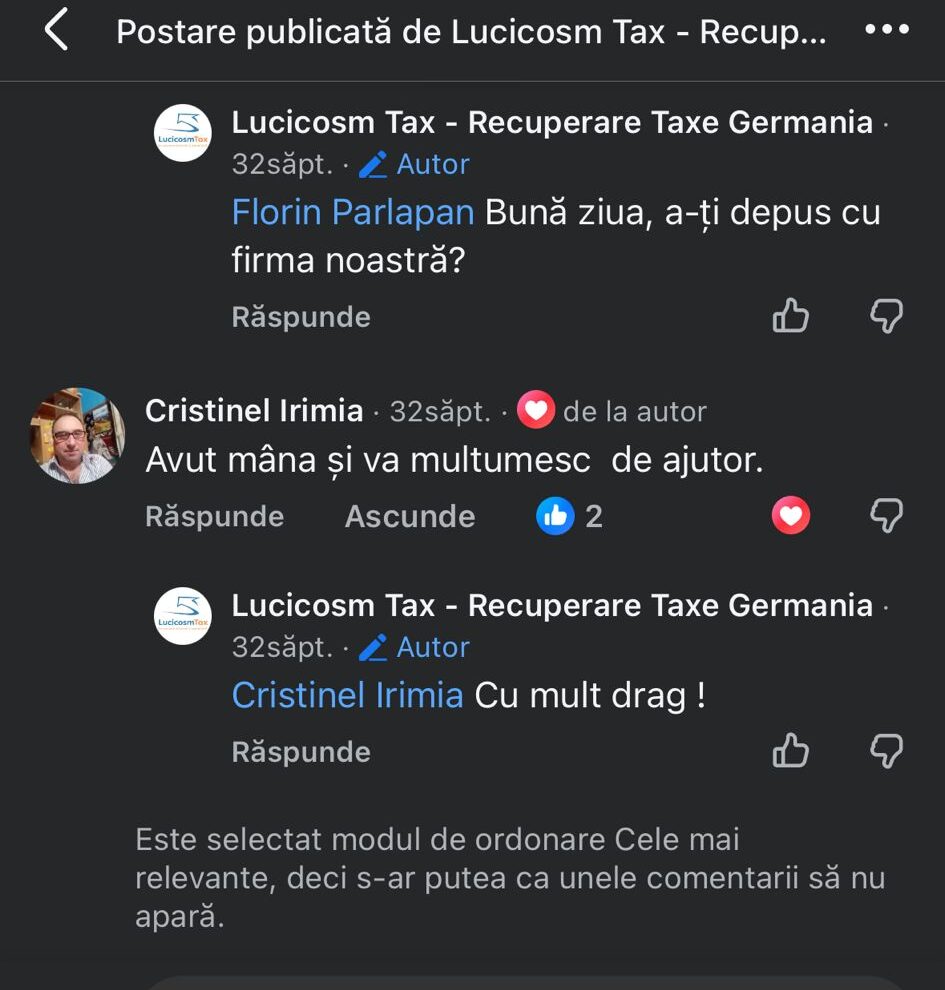Hide Cristinel Irimia's comment with Ascunde

coord(410,516)
